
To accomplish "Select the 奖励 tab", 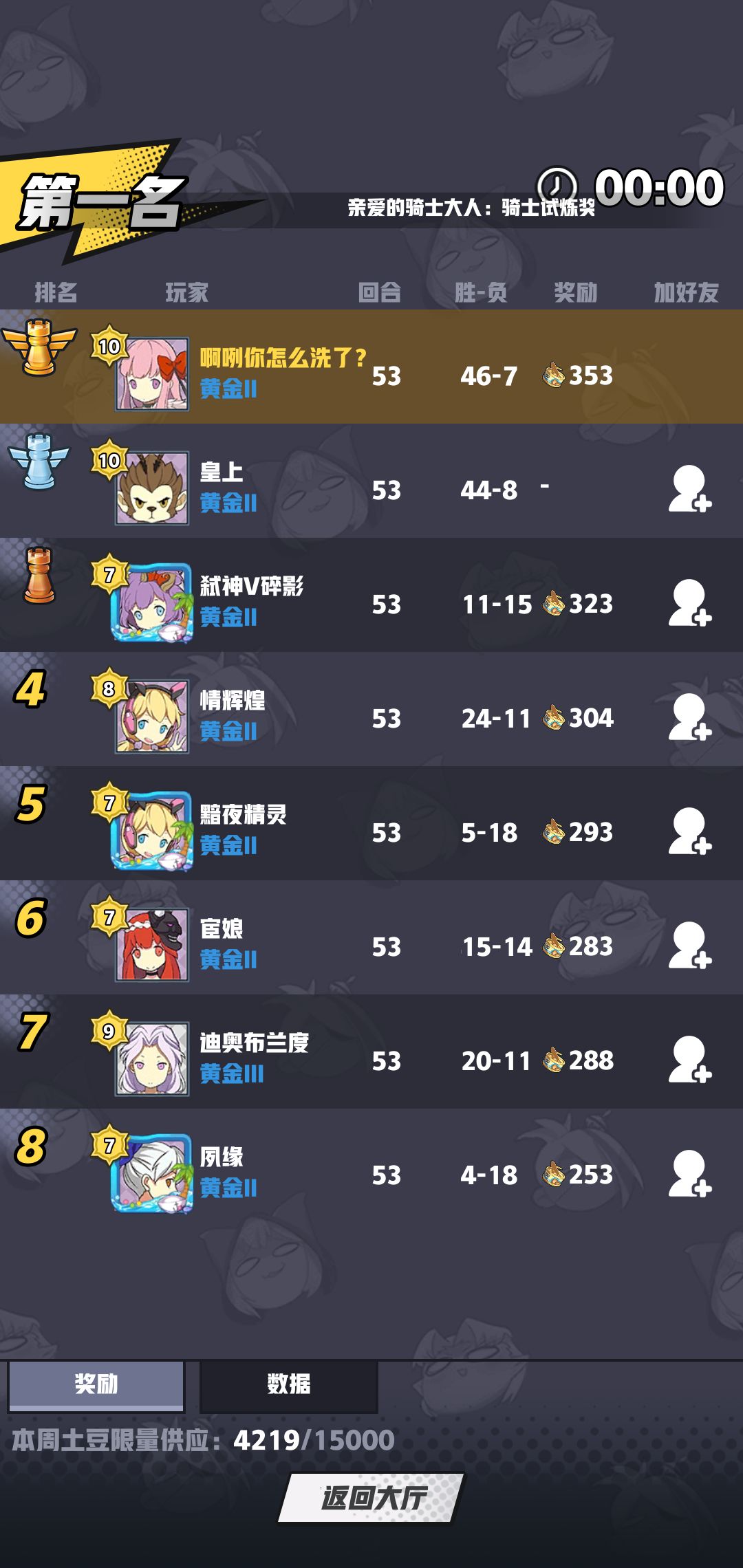I will click(95, 1386).
